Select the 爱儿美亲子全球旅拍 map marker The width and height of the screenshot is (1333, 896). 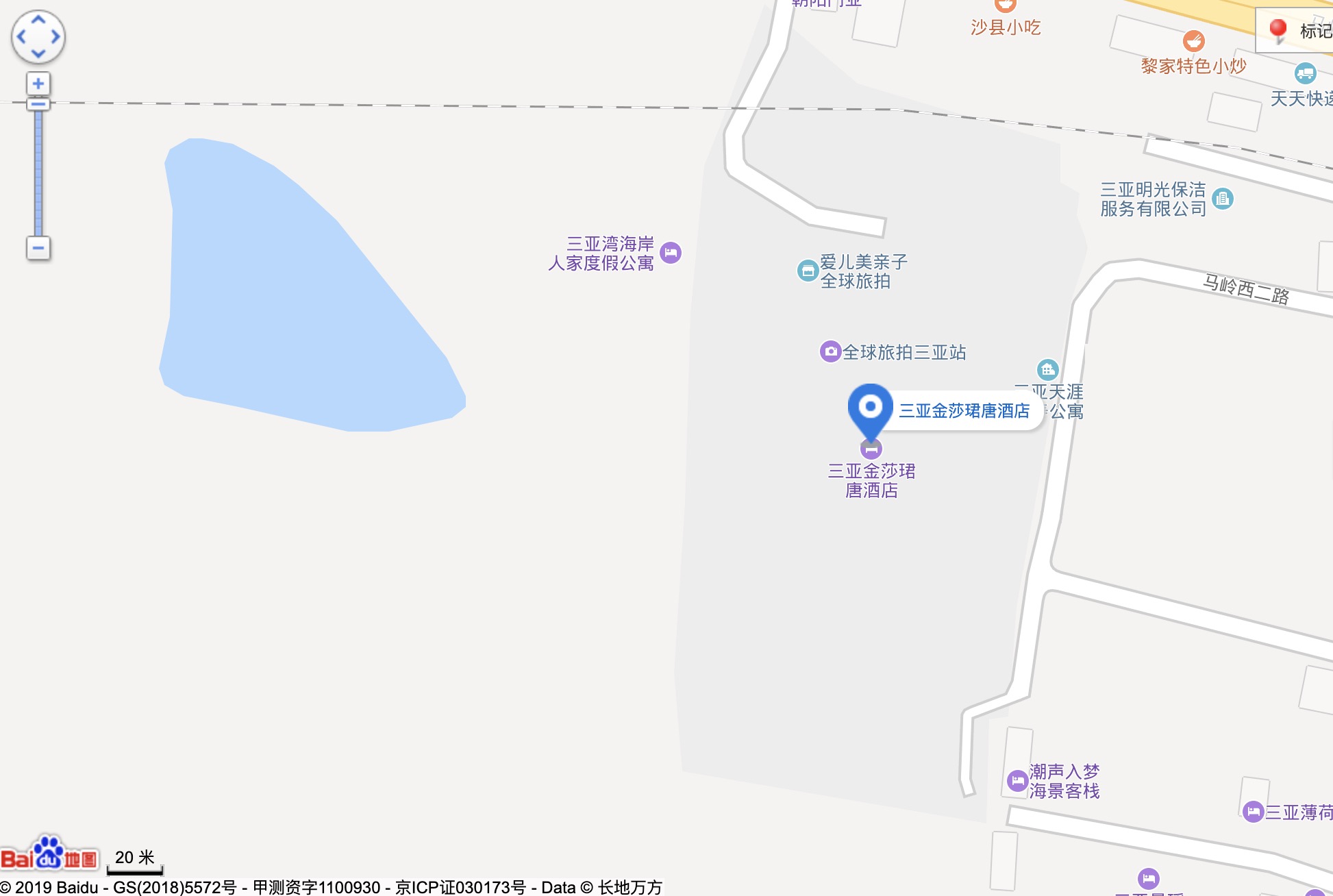(808, 271)
